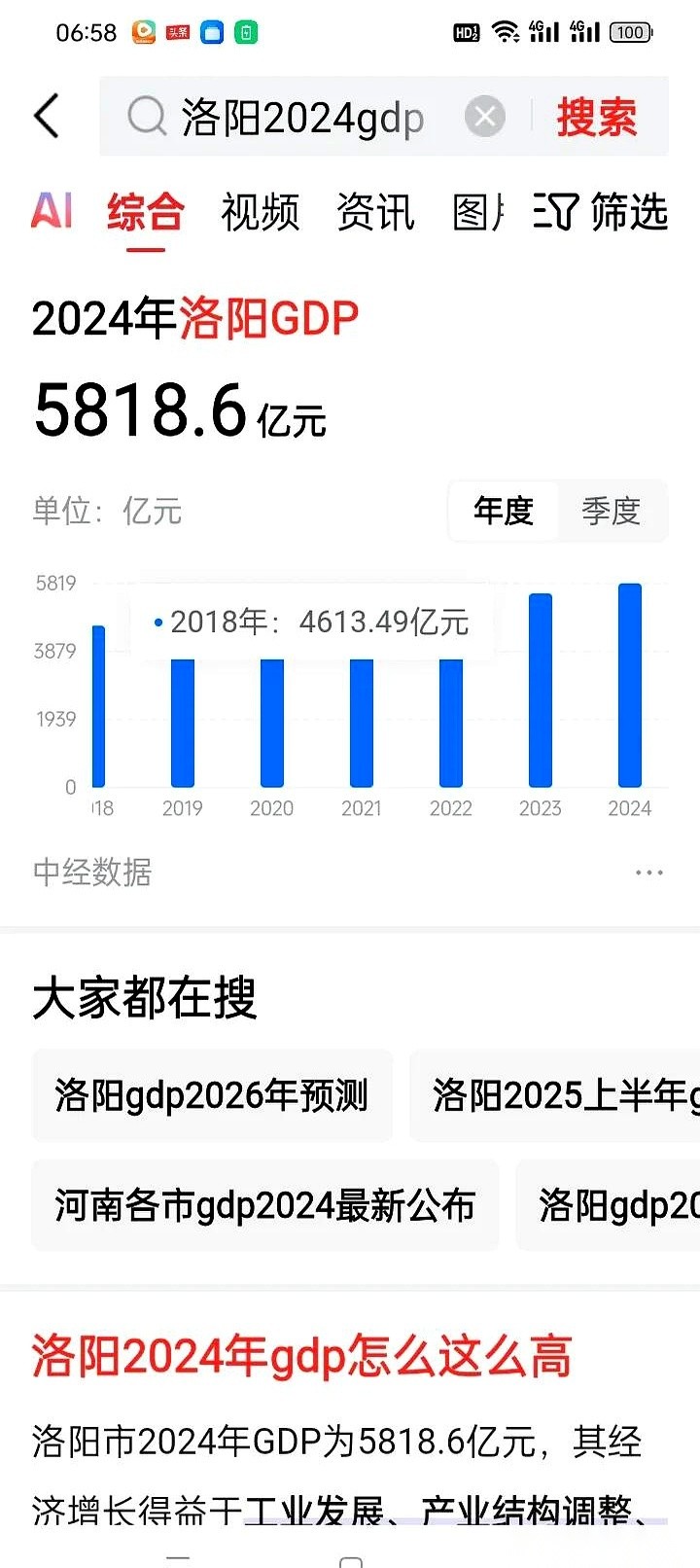Viewport: 700px width, 1568px height.
Task: Switch to the 视频 tab
Action: pyautogui.click(x=260, y=214)
